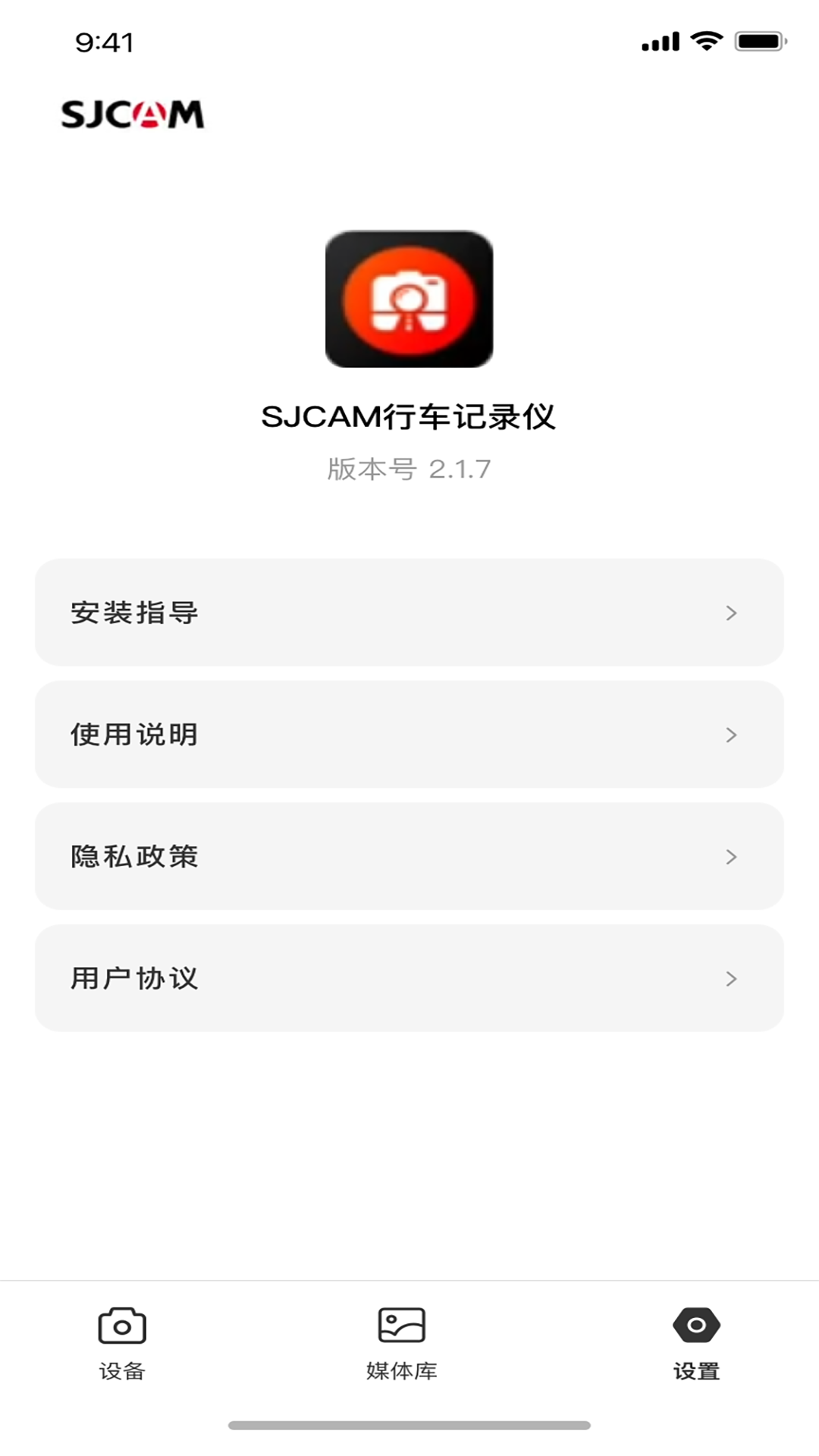Select the 设备 camera icon in bottom bar
Screen dimensions: 819x1456
pos(121,1326)
